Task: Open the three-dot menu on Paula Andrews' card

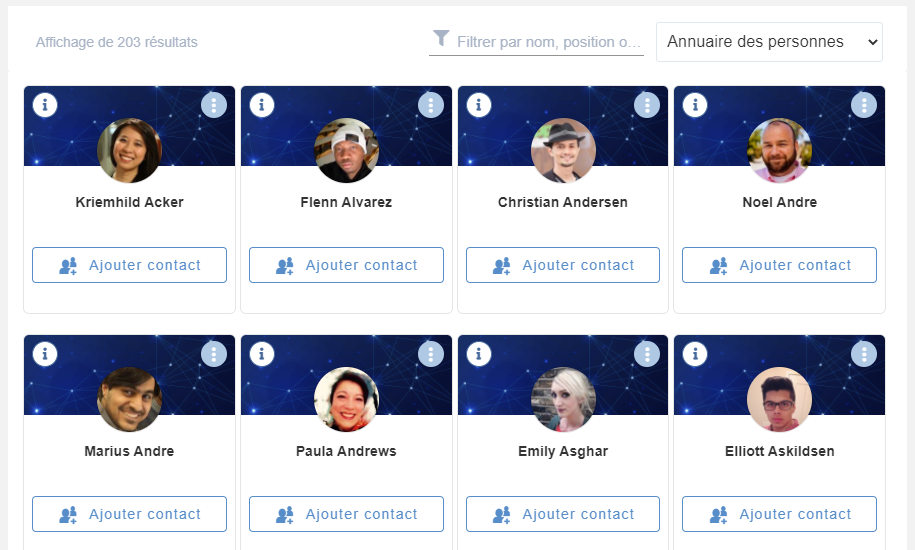Action: tap(430, 353)
